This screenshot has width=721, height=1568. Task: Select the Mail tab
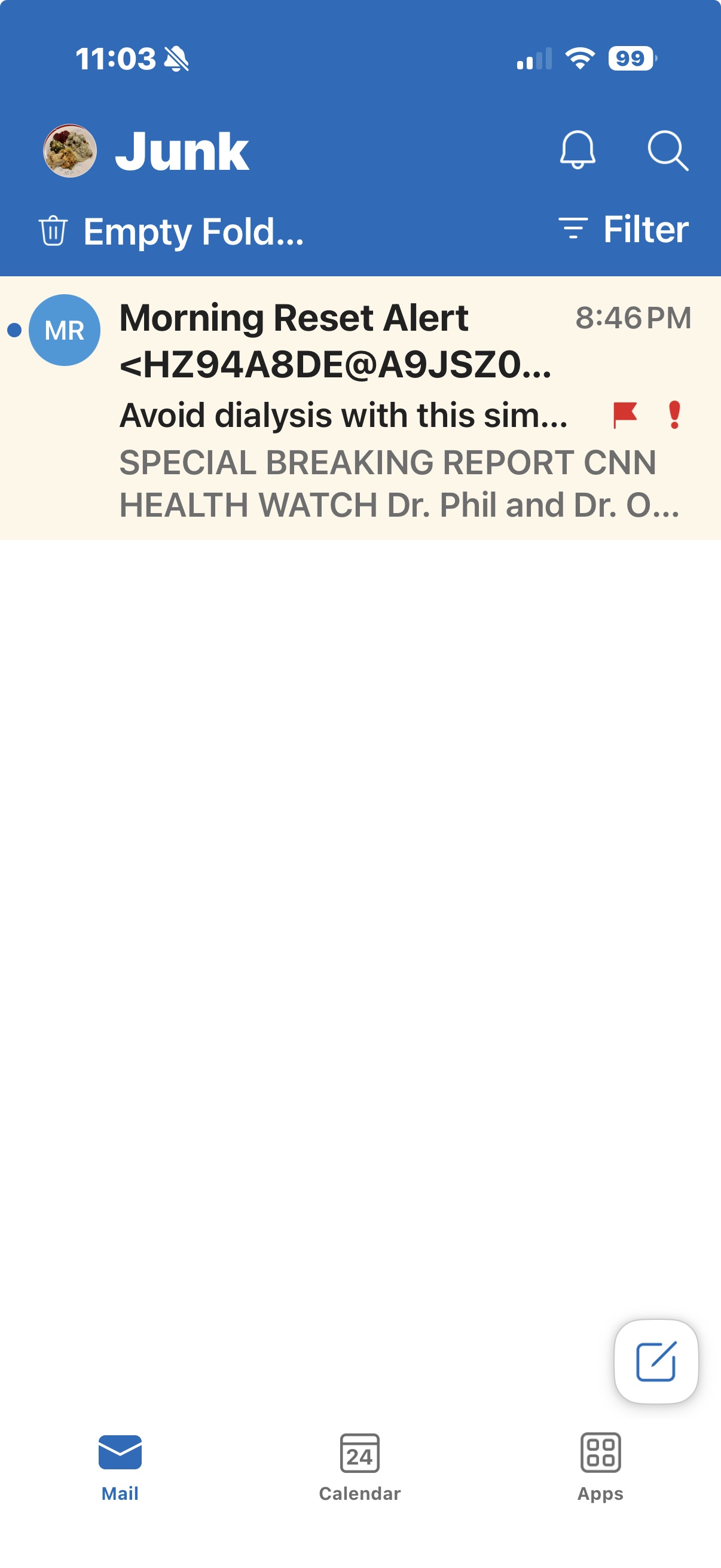pos(120,1468)
